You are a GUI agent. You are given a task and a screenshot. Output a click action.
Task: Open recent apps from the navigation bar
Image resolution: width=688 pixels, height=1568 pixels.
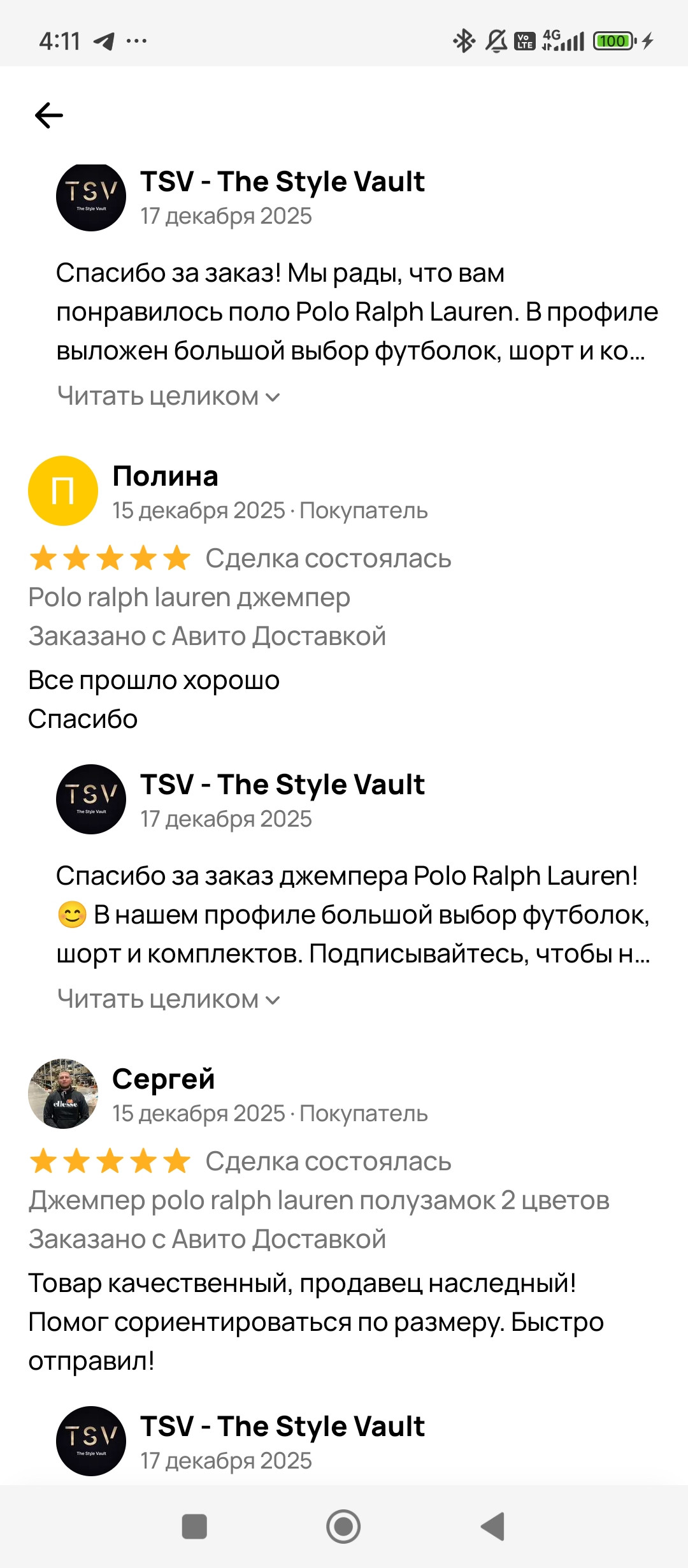coord(194,1527)
